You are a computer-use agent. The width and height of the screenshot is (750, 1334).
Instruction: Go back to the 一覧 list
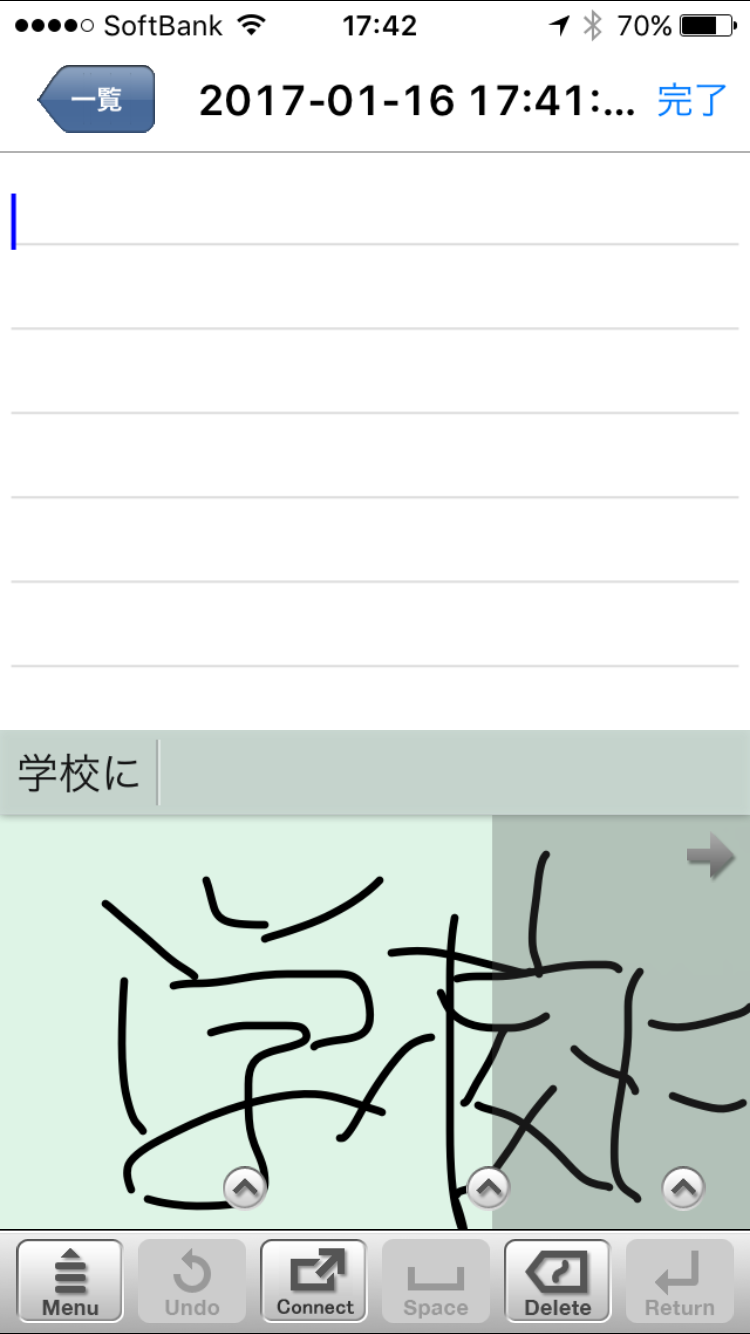[x=98, y=100]
